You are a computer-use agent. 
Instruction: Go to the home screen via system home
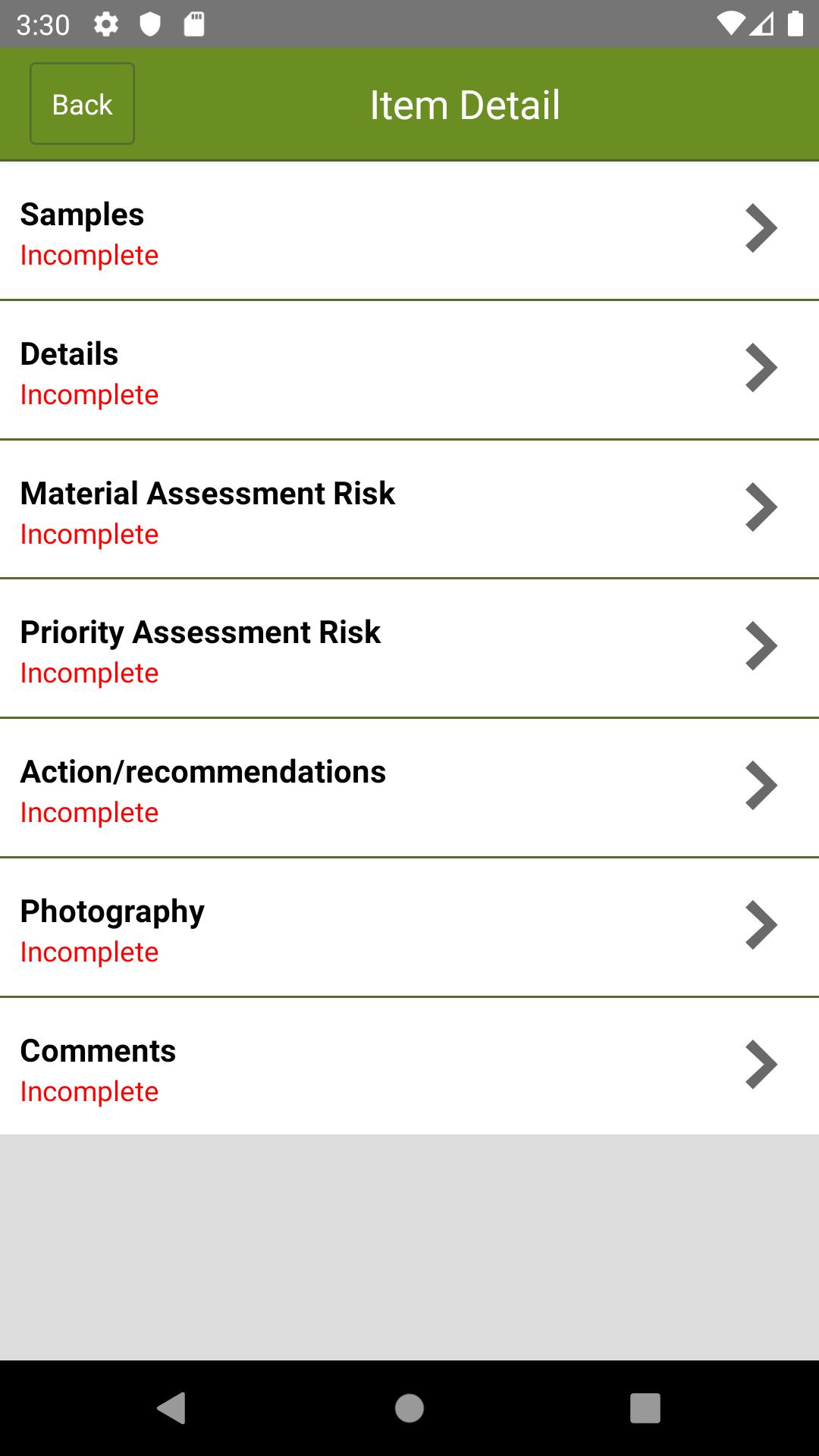click(x=409, y=1408)
